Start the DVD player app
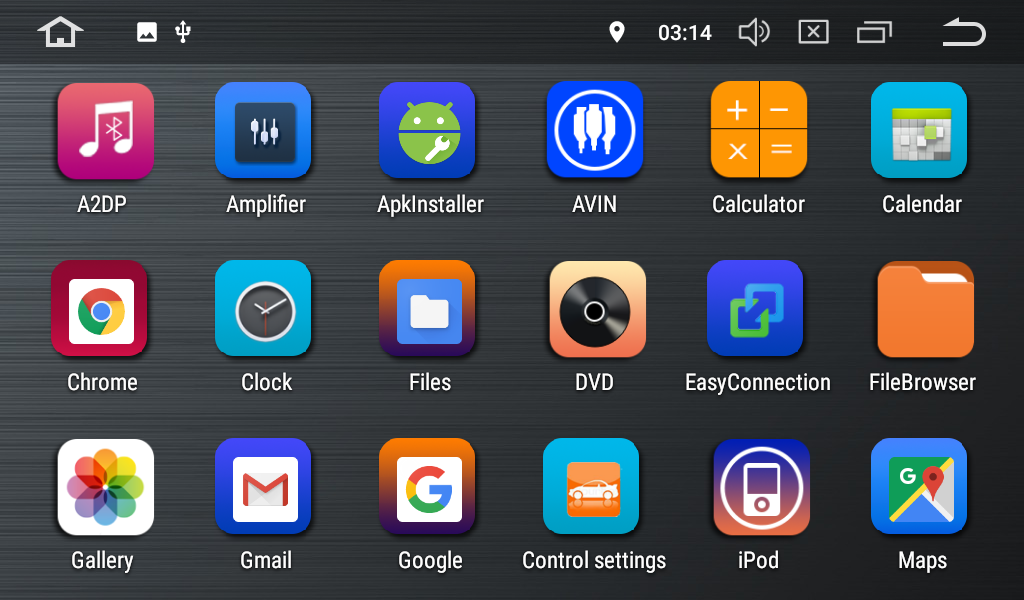 pos(594,309)
